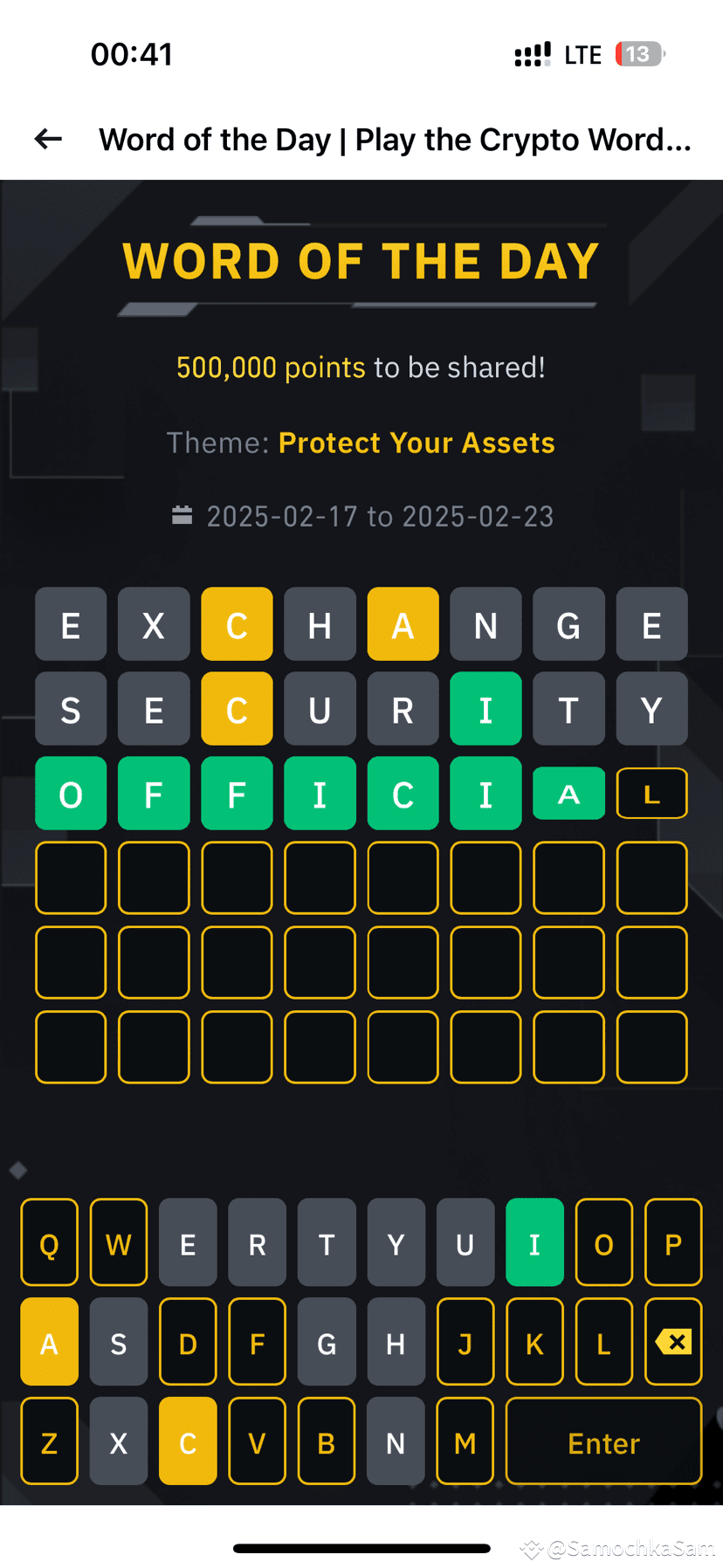The width and height of the screenshot is (723, 1568).
Task: Select the outlined L tile in row three
Action: click(651, 793)
